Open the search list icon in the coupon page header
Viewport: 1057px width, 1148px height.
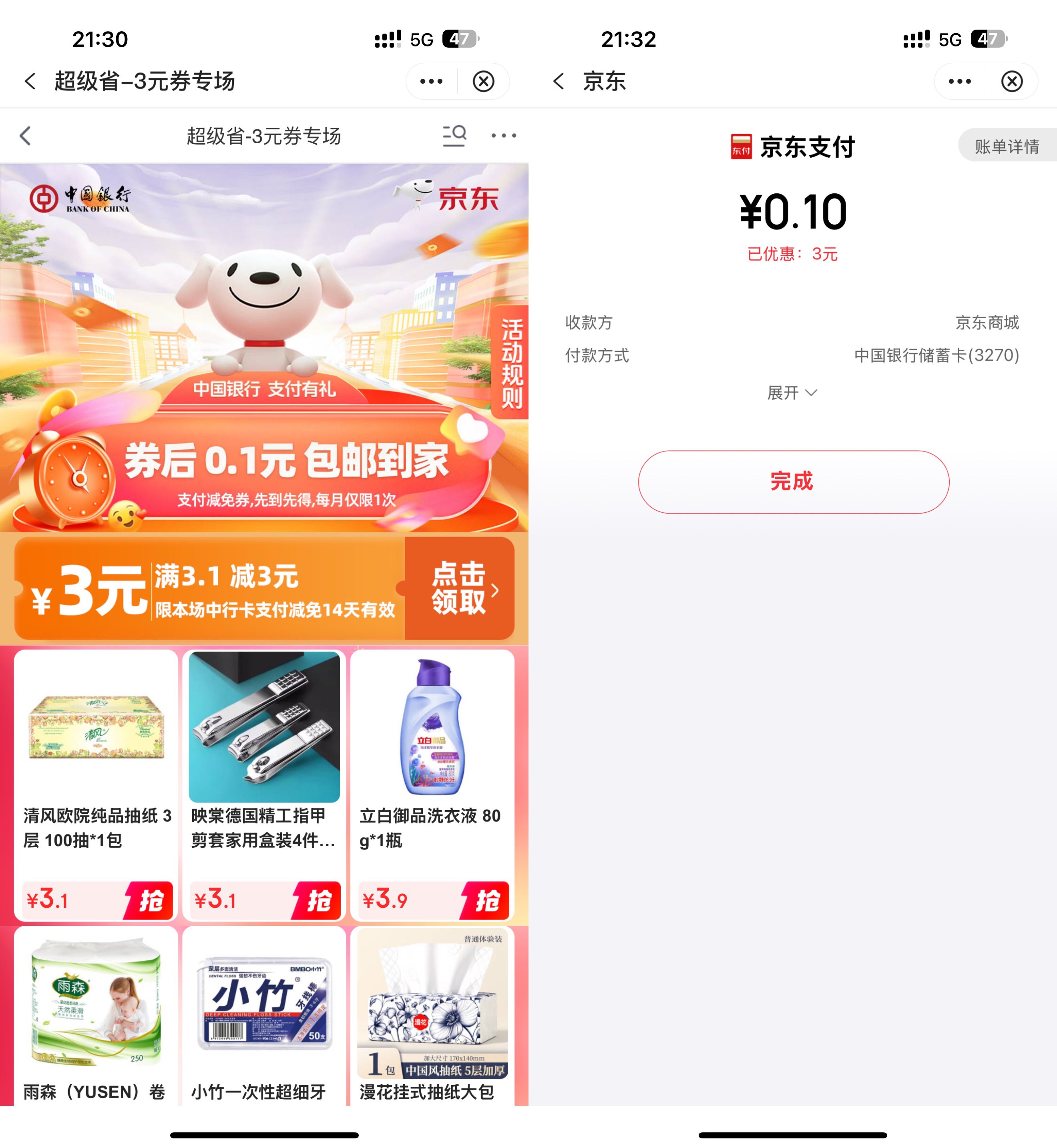pyautogui.click(x=454, y=136)
